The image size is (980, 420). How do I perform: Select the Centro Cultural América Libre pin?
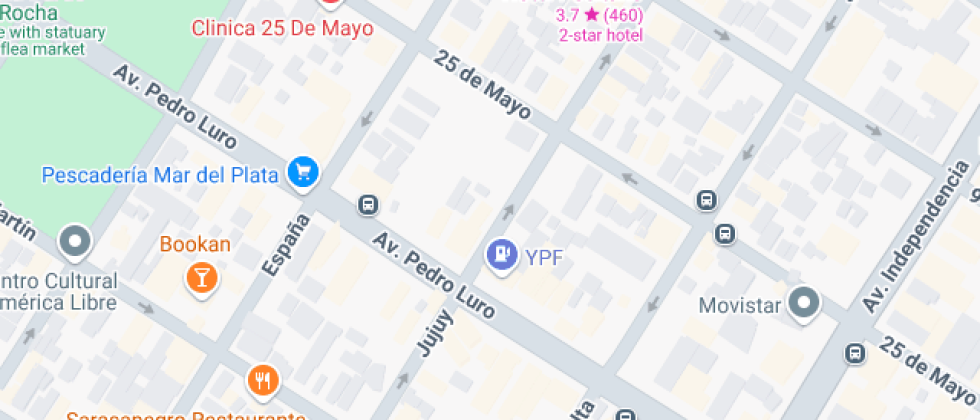pyautogui.click(x=75, y=241)
